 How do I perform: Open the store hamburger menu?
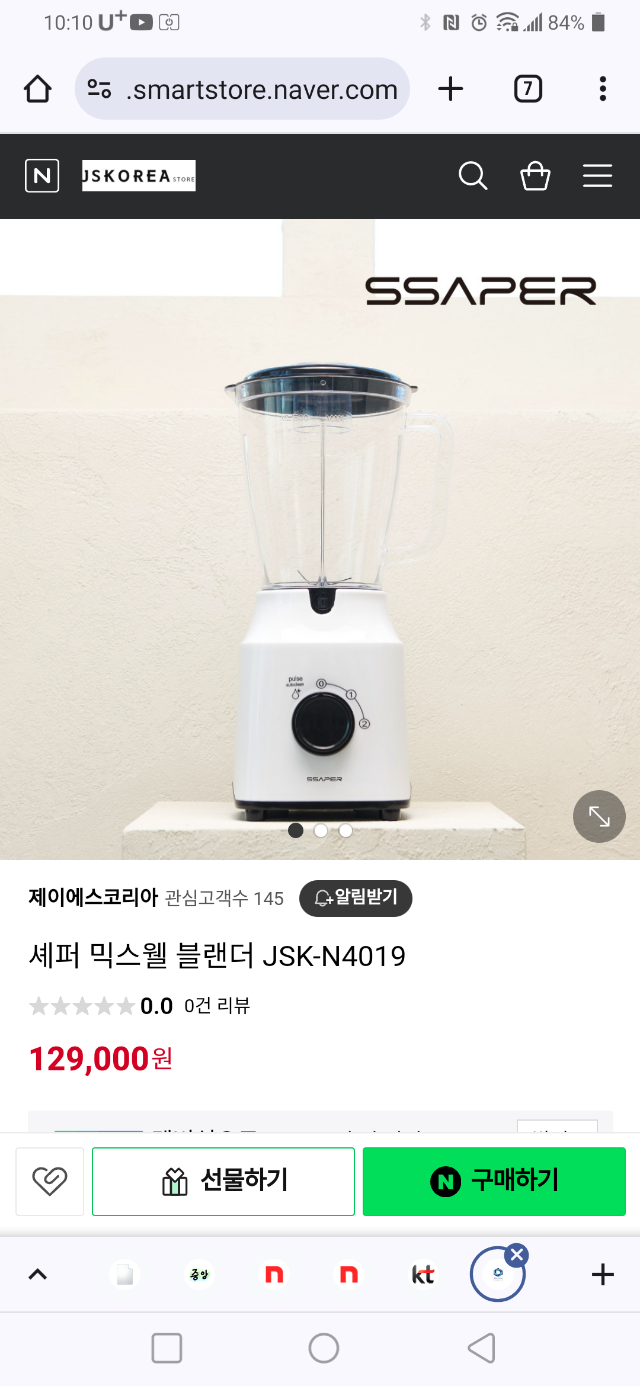pos(597,176)
